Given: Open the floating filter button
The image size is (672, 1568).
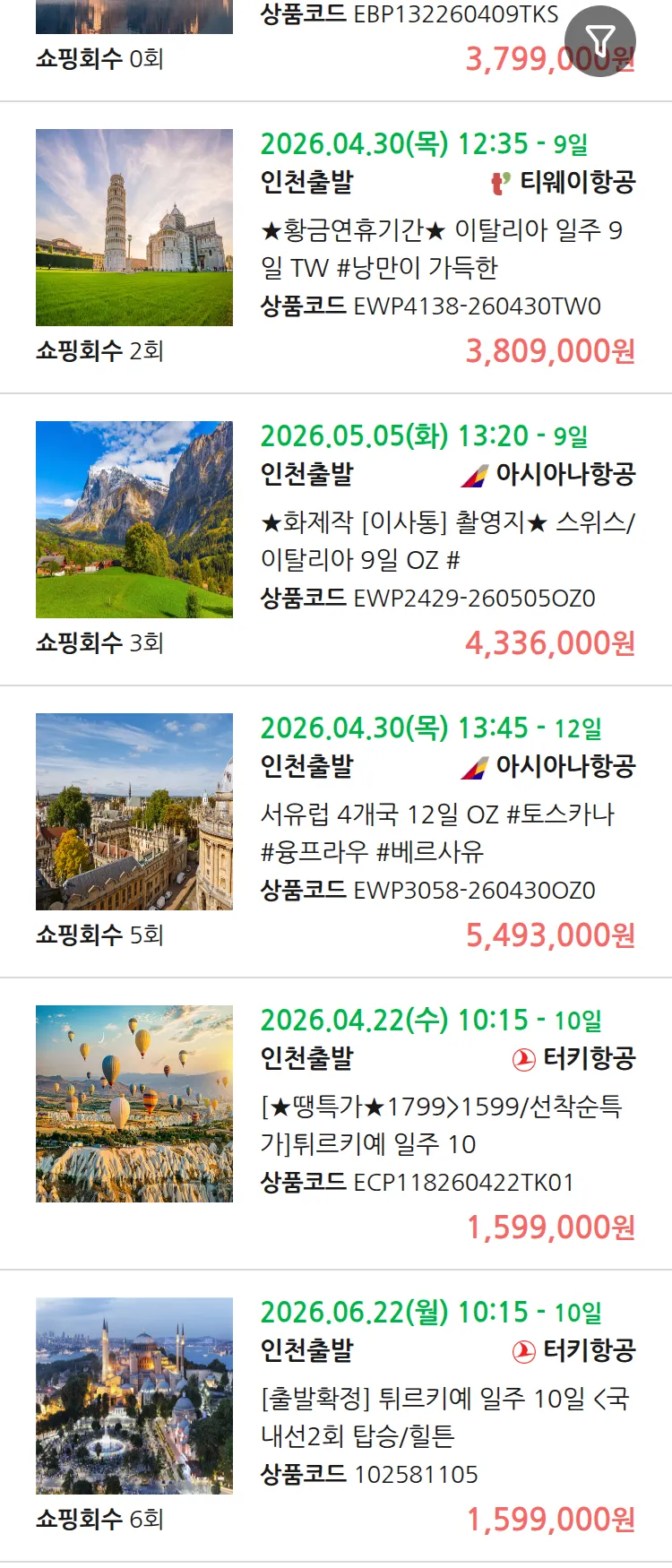Looking at the screenshot, I should [599, 41].
